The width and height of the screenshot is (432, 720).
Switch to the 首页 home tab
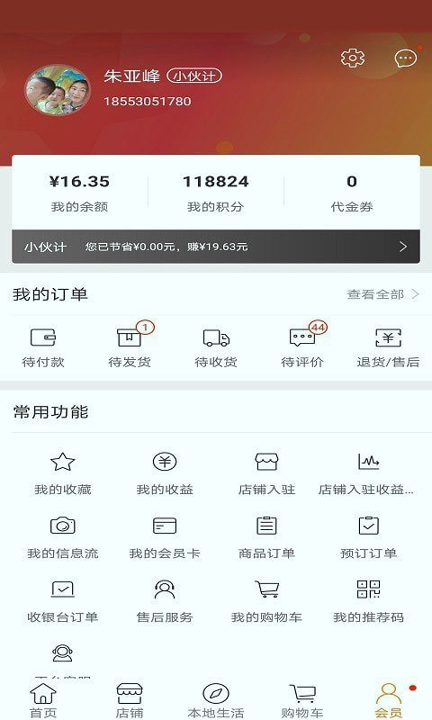pos(43,700)
